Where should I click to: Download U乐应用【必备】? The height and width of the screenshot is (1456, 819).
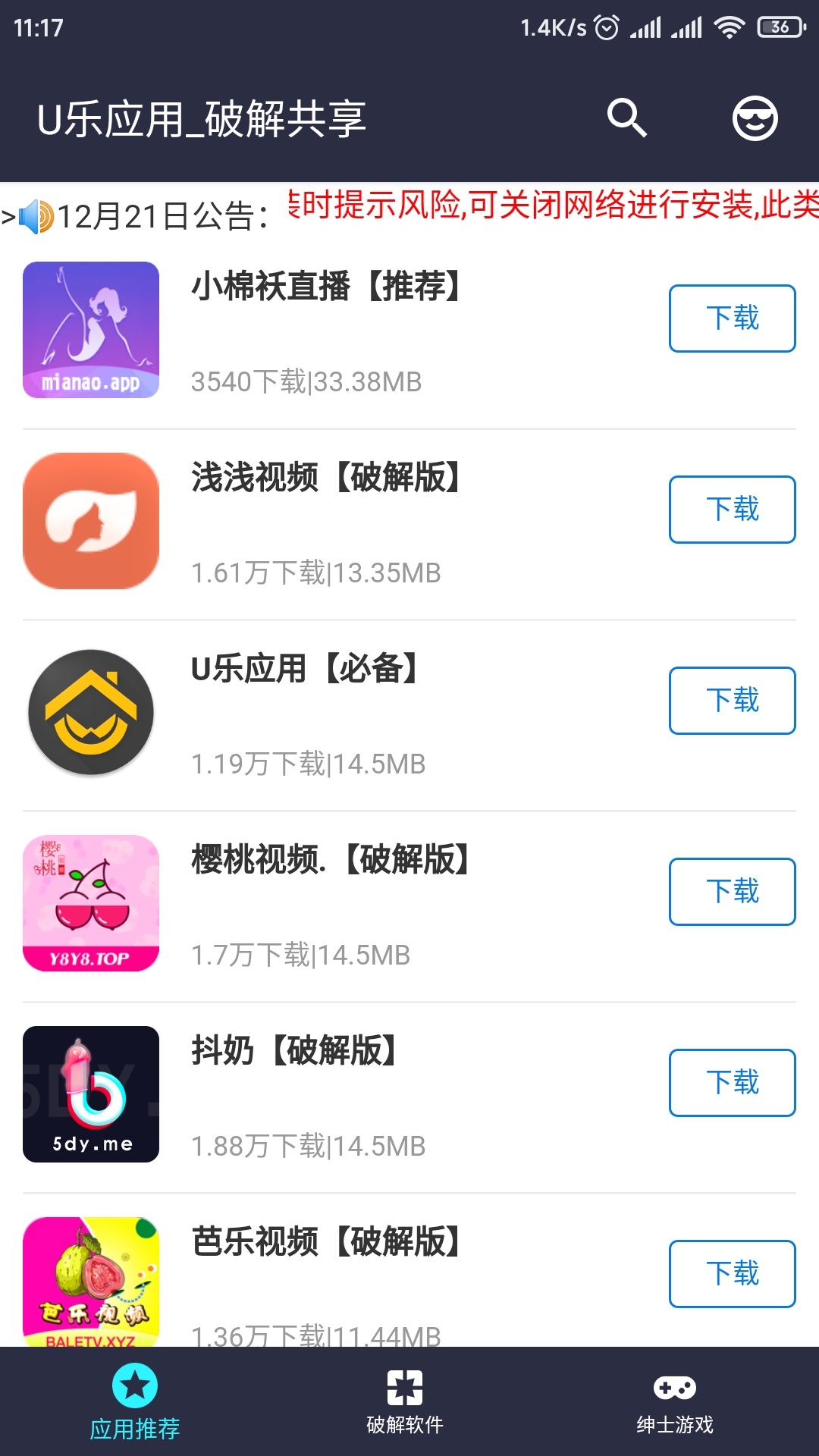(x=732, y=701)
